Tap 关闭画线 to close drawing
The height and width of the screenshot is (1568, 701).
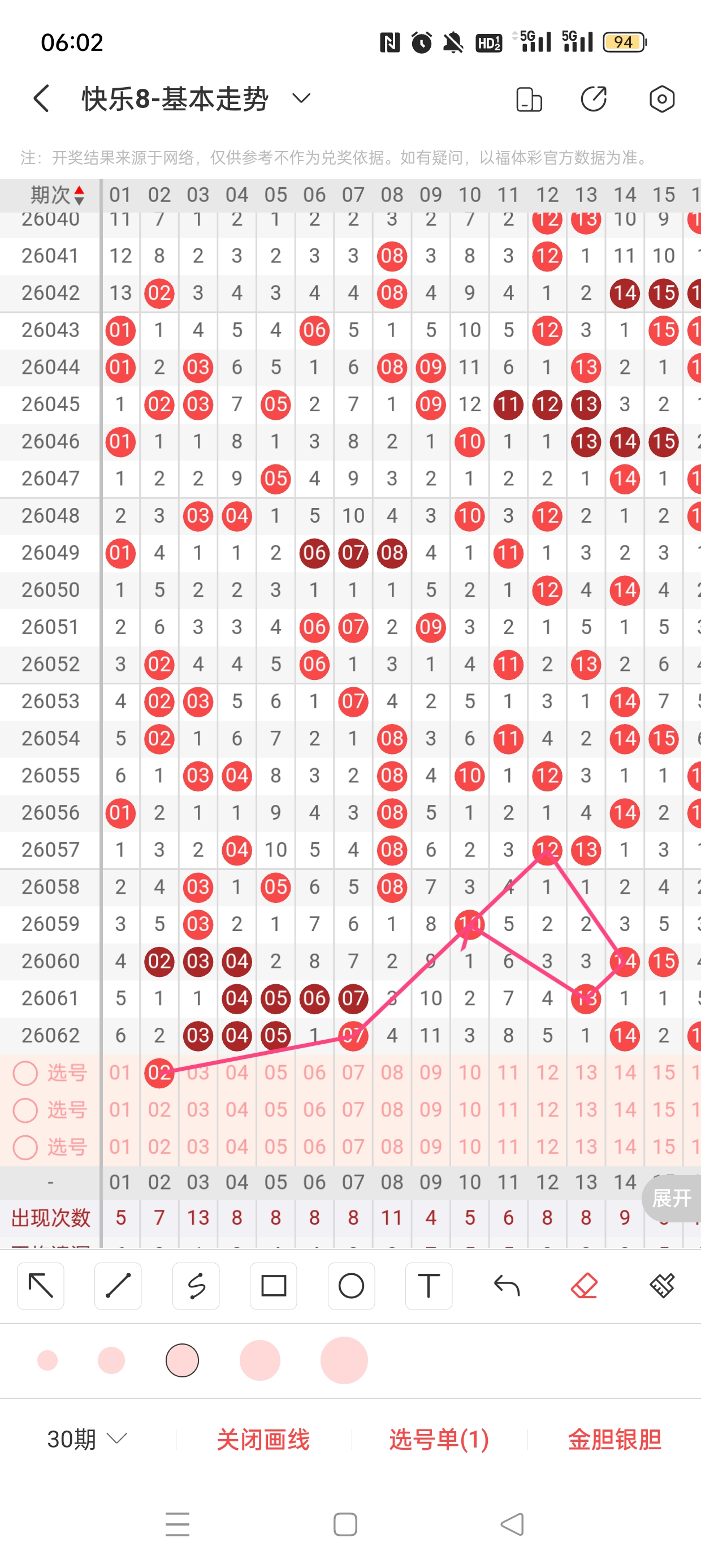tap(263, 1440)
